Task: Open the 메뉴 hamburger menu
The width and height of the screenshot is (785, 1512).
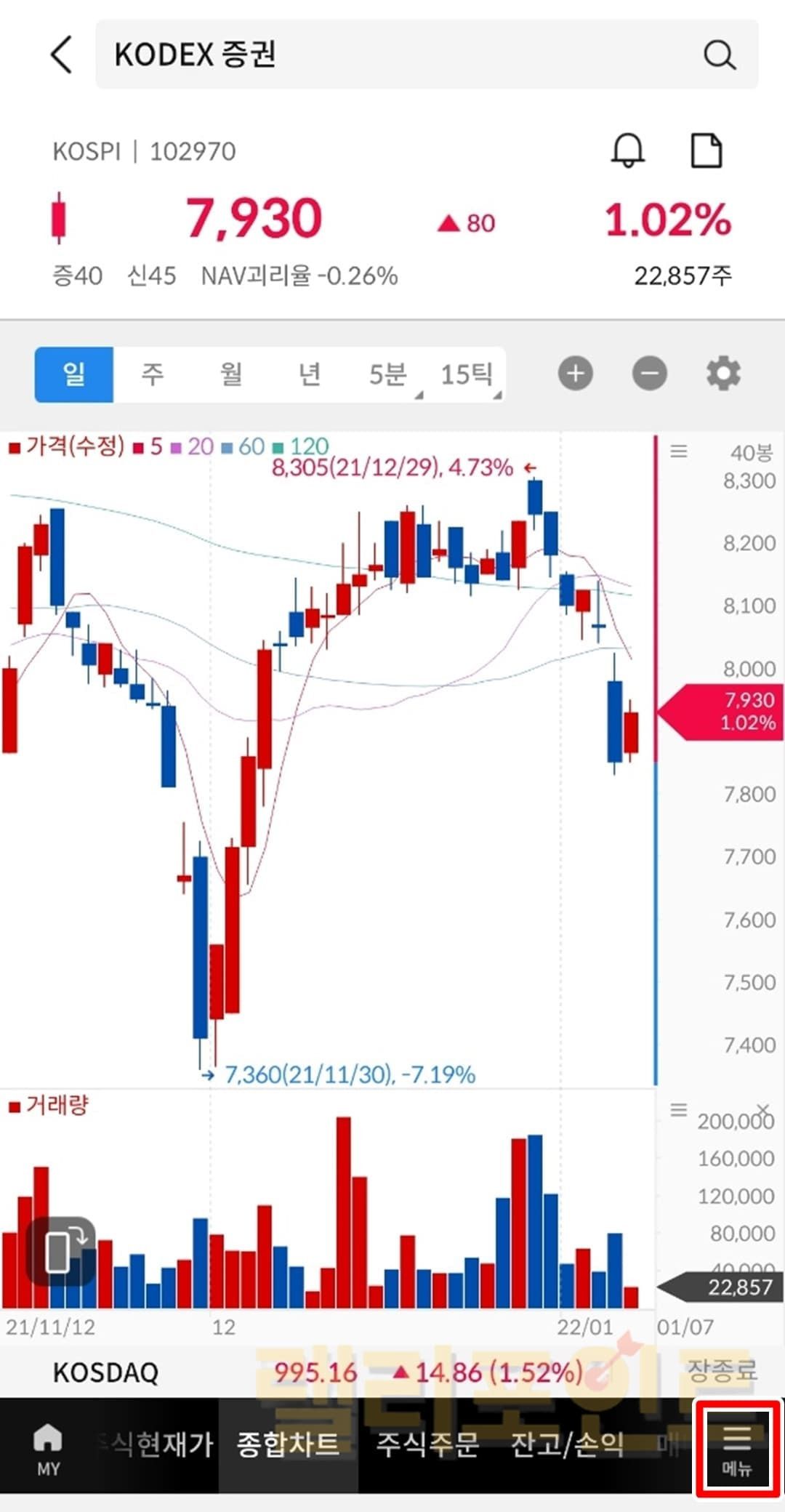Action: [x=736, y=1449]
